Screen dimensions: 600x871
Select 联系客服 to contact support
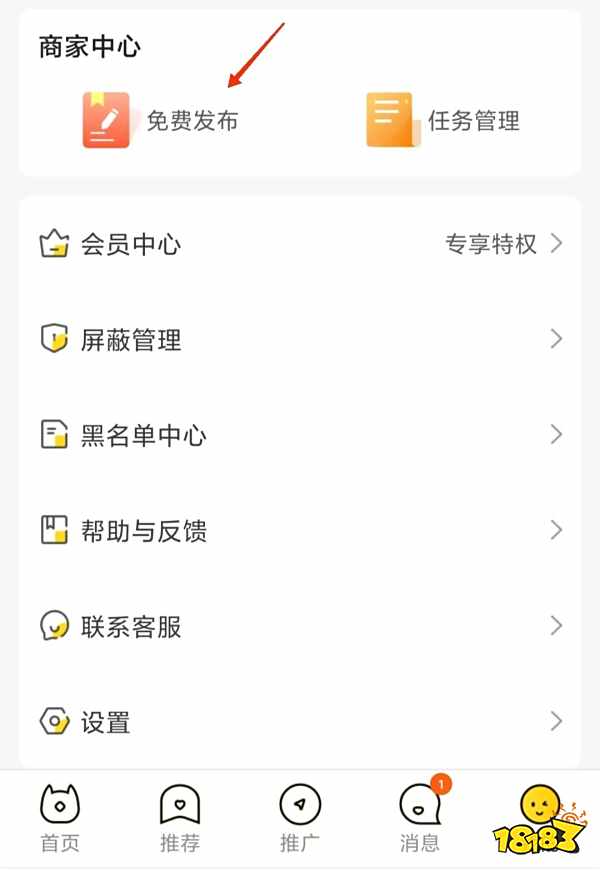pos(300,627)
